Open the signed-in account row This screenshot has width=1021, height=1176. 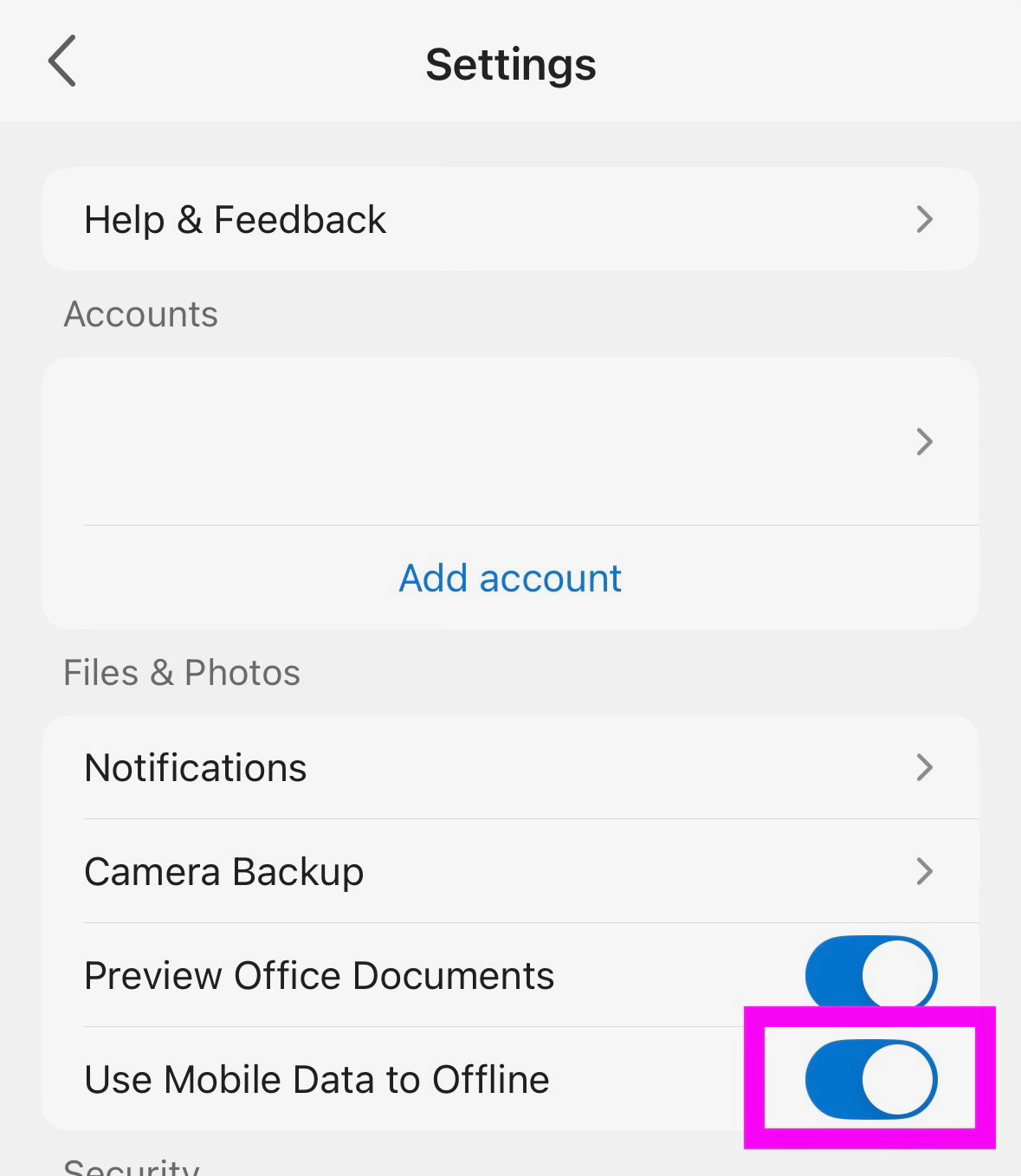click(x=510, y=442)
